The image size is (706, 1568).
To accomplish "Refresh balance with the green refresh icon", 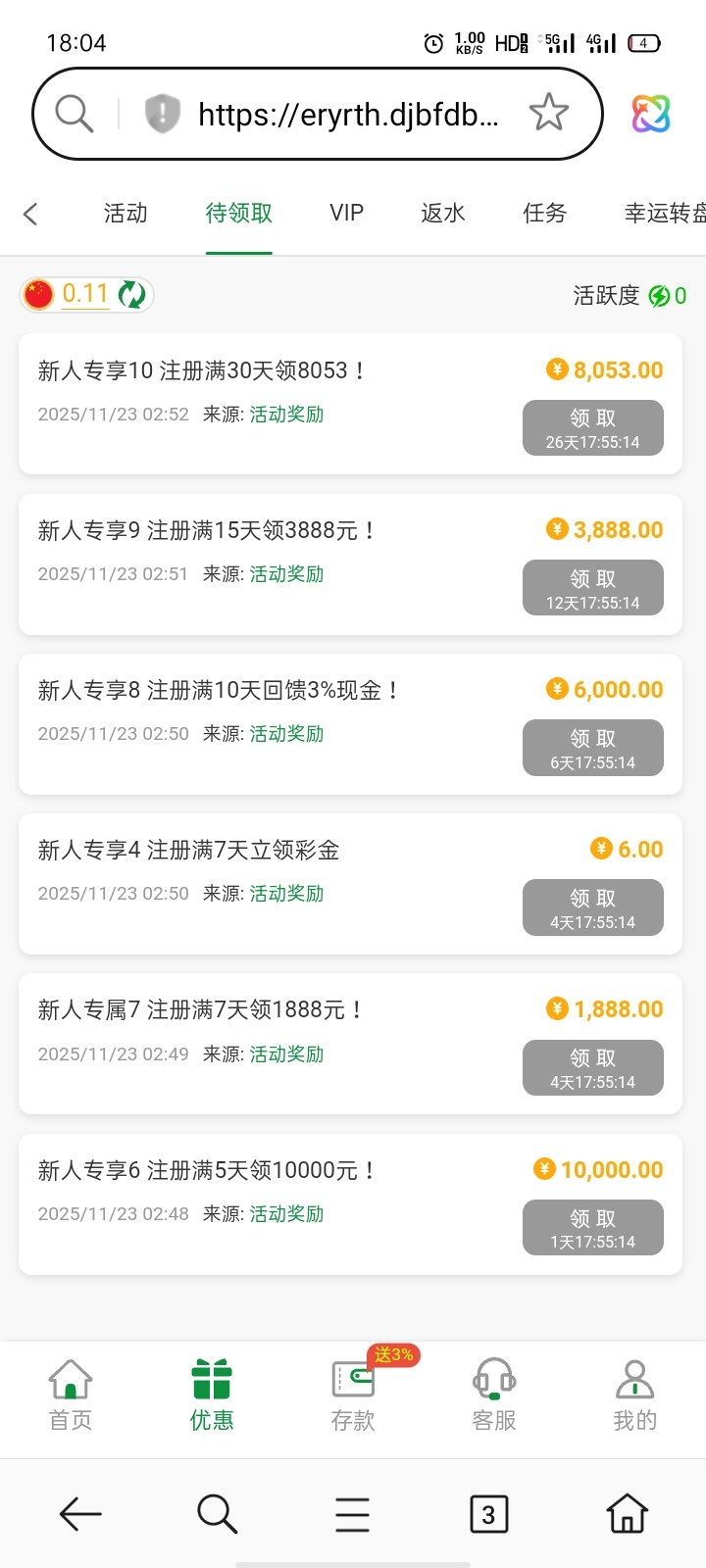I will (x=132, y=293).
